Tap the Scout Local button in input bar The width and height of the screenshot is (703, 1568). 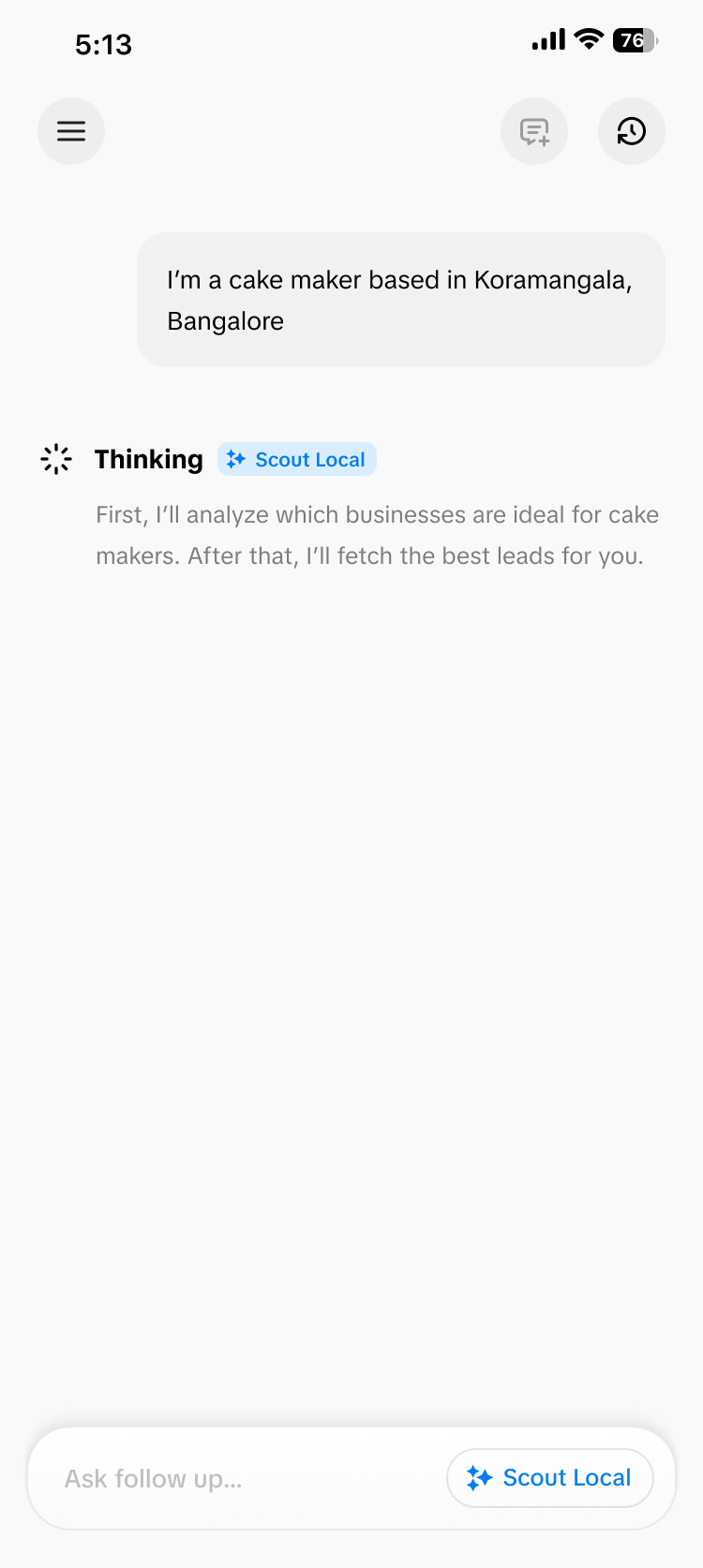click(550, 1478)
